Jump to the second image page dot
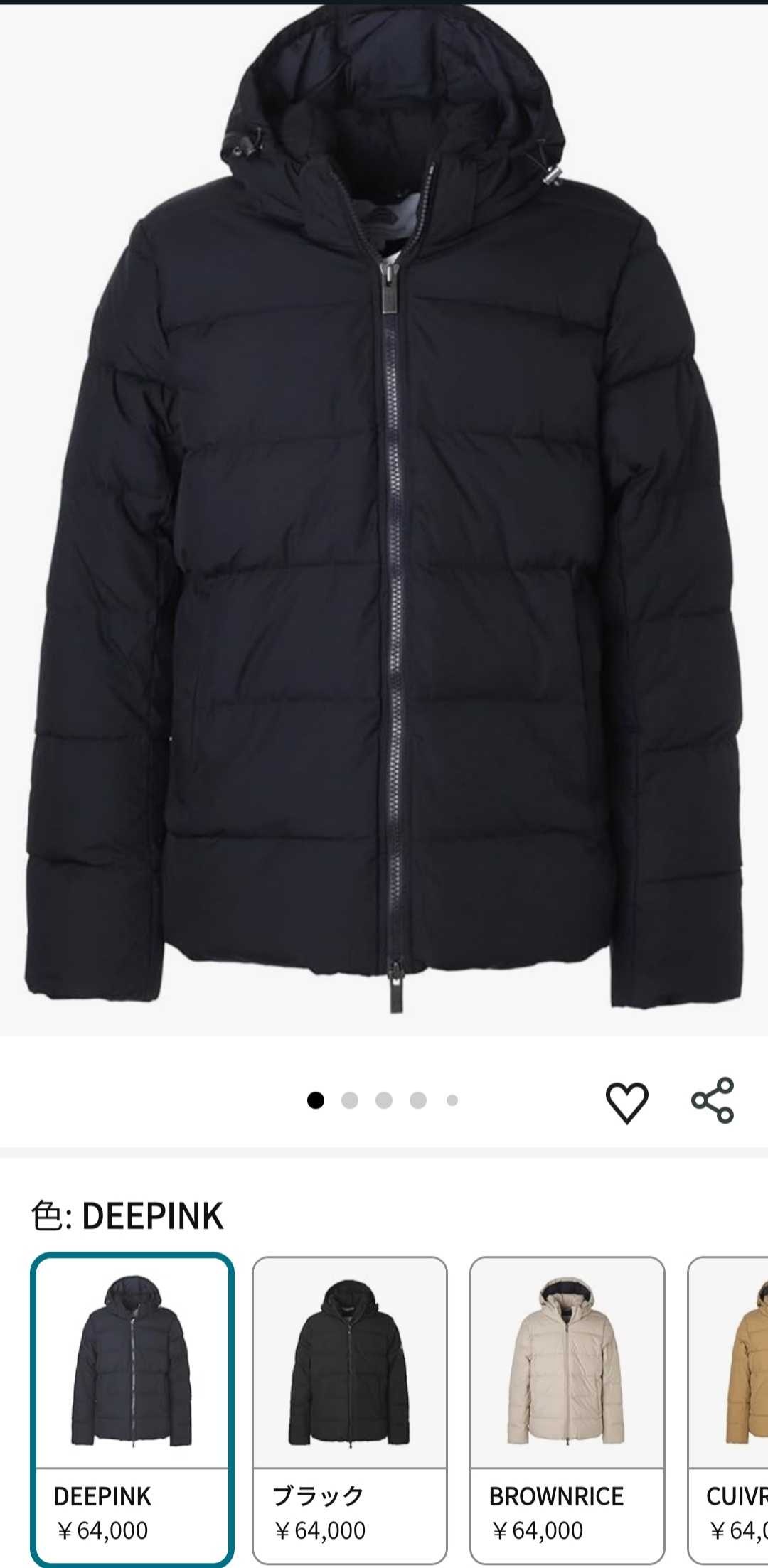Viewport: 768px width, 1568px height. coord(350,1100)
